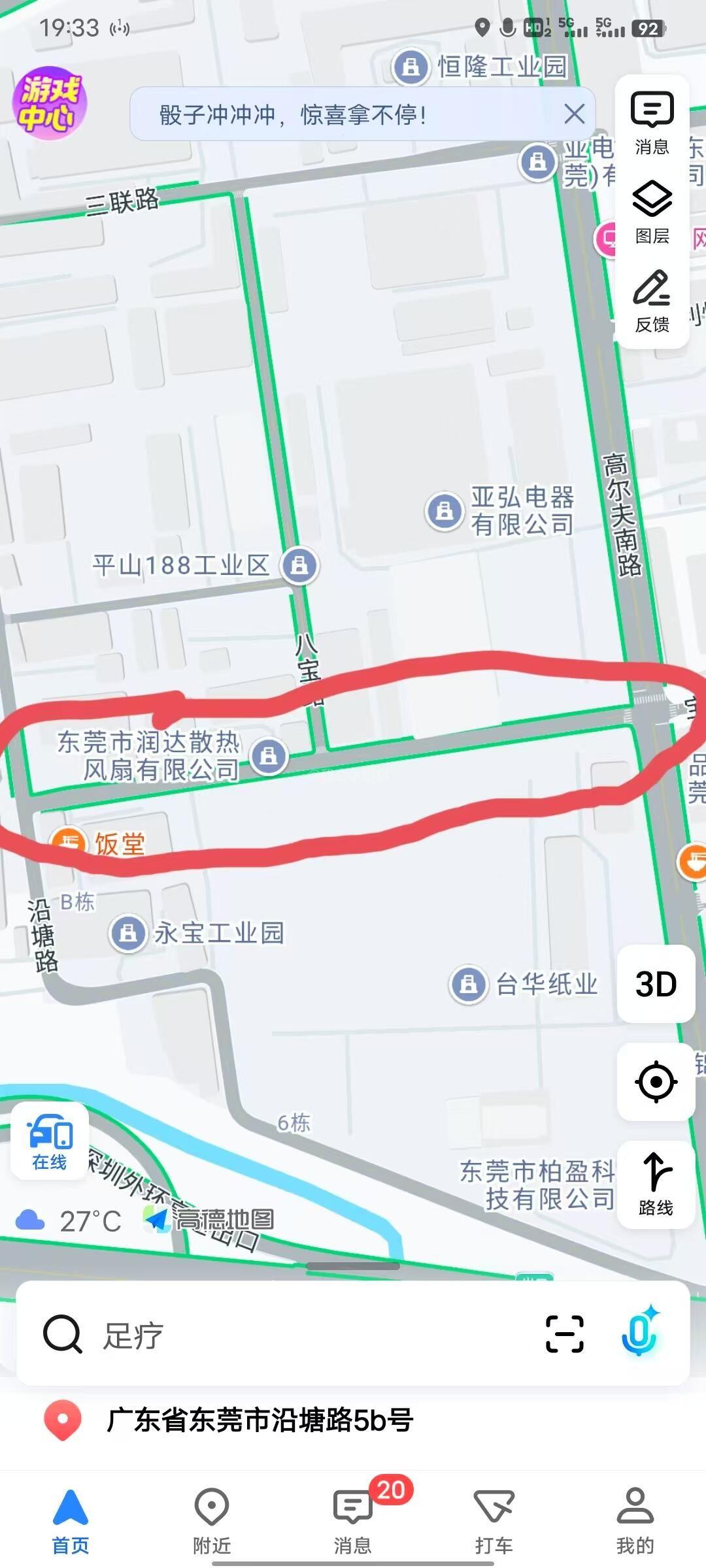Select the 永宝工业园 map marker
Screen dimensions: 706x1568
(129, 932)
